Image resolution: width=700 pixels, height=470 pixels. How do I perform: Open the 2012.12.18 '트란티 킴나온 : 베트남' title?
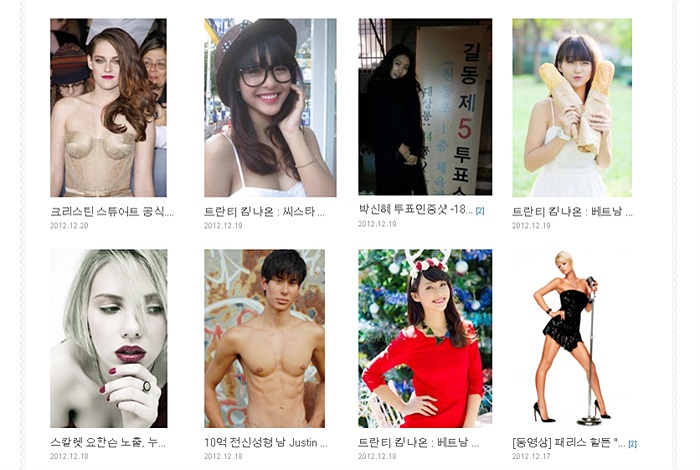pyautogui.click(x=418, y=443)
